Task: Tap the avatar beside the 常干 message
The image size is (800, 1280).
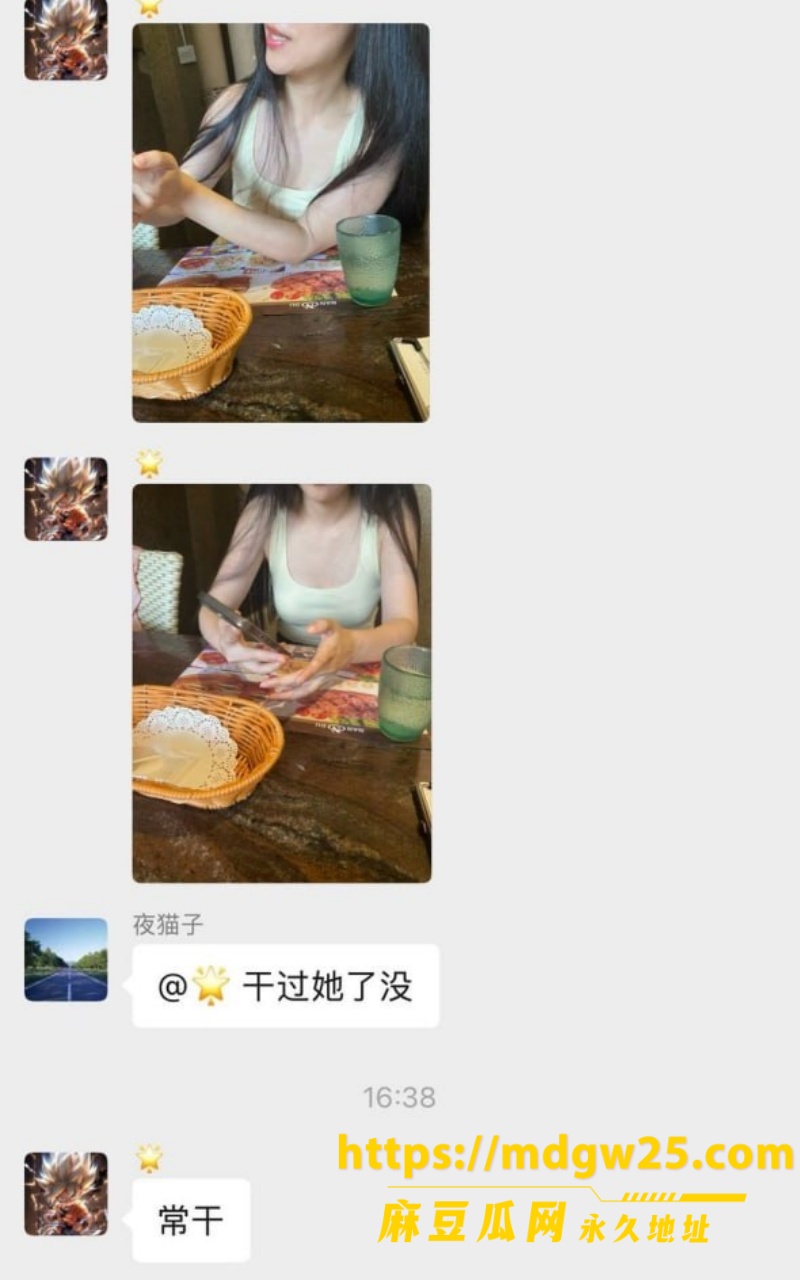Action: tap(66, 1194)
